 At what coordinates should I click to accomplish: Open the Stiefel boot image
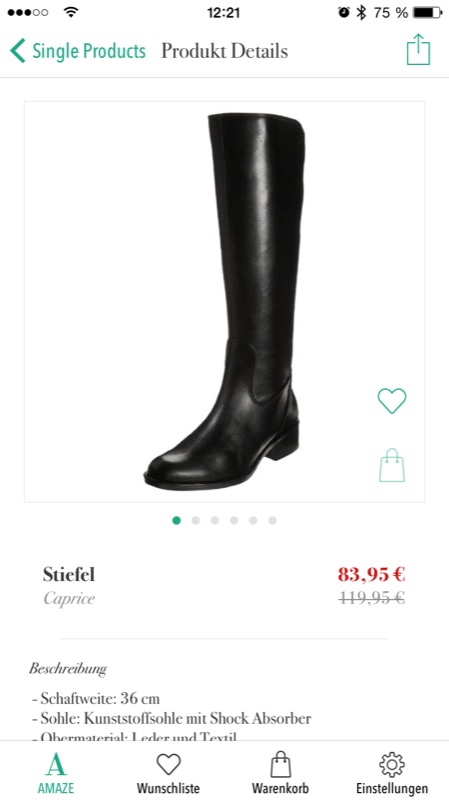click(224, 302)
